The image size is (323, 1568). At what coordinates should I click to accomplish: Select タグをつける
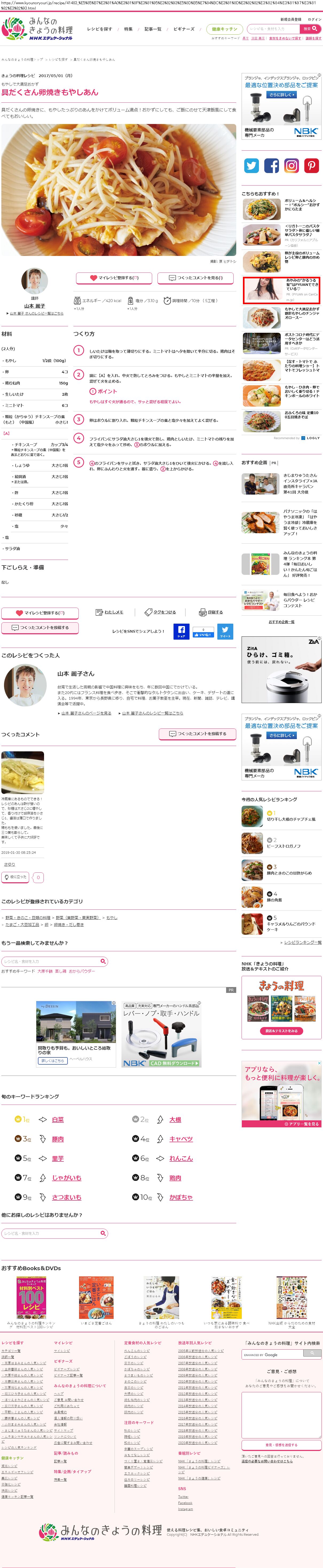[x=160, y=612]
